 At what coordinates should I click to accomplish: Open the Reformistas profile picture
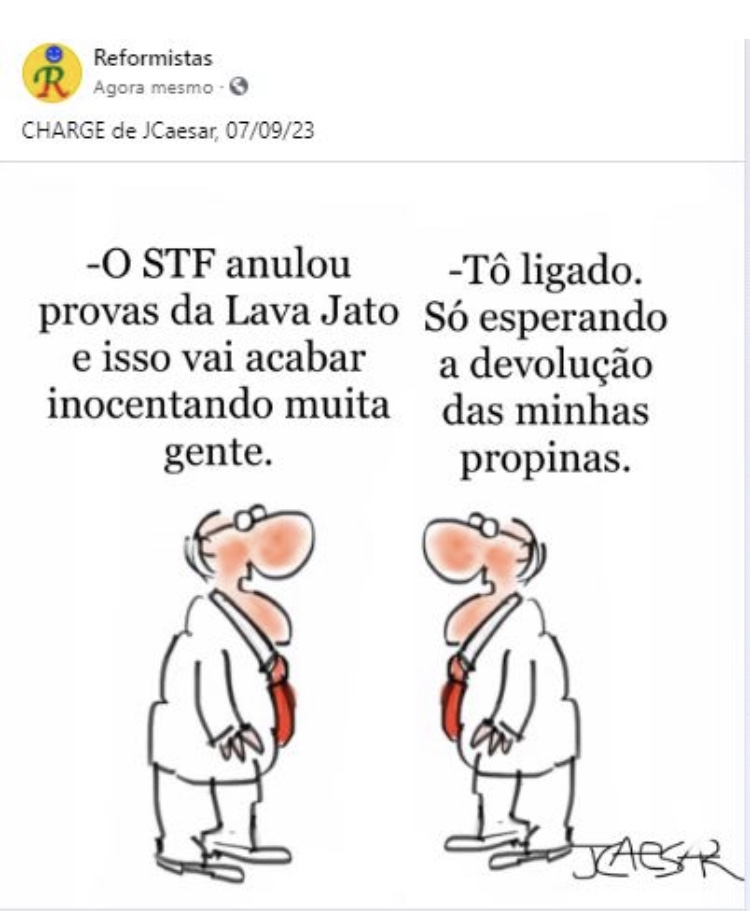(52, 72)
